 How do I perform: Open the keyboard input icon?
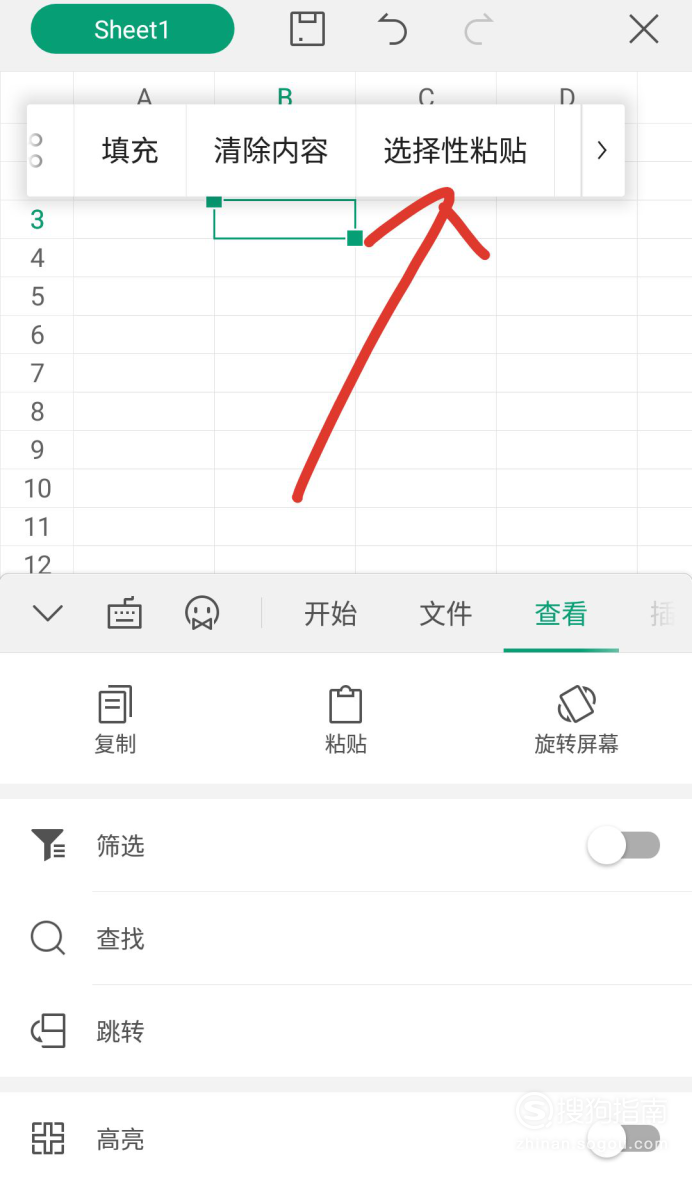[125, 612]
